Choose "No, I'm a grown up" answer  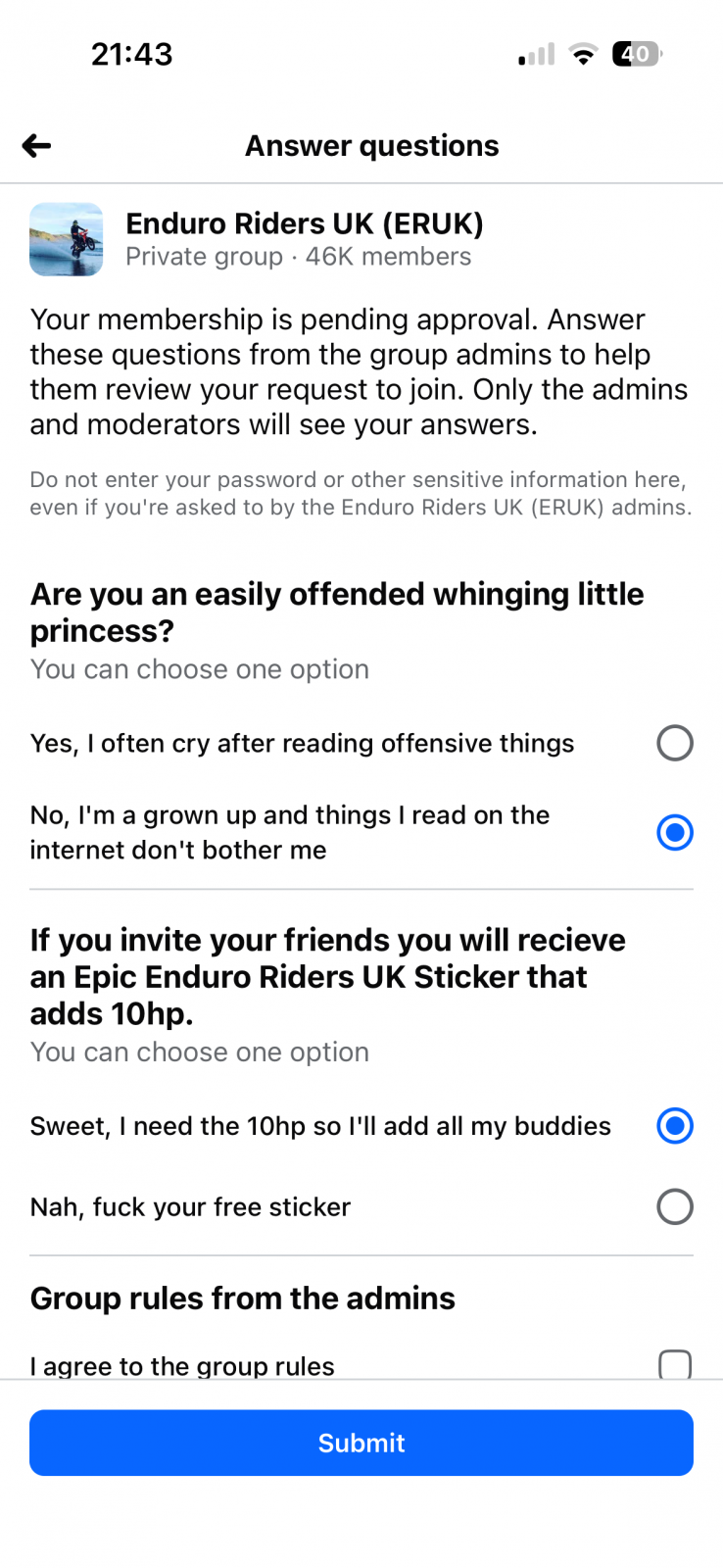pos(674,833)
